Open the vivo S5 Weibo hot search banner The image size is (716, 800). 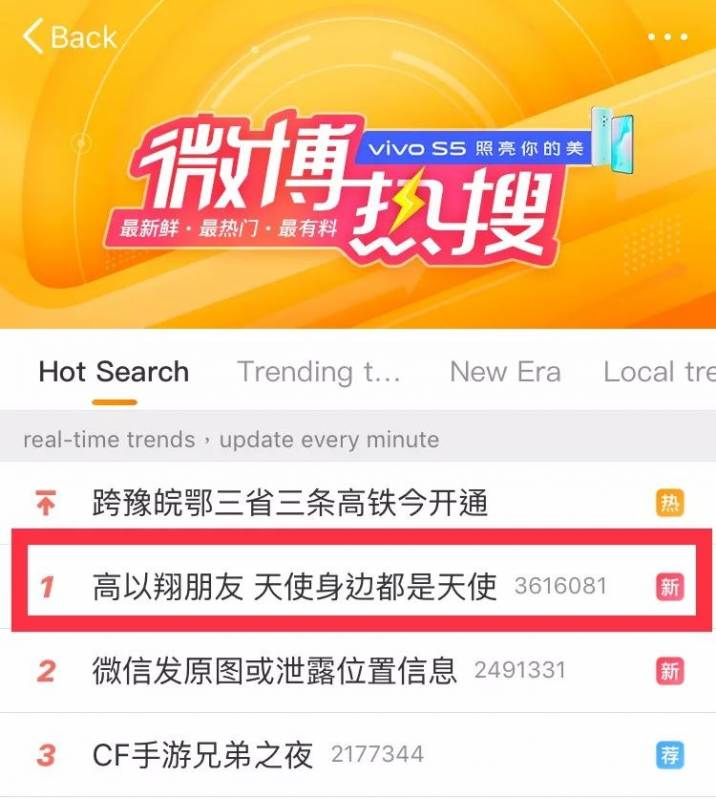[358, 185]
